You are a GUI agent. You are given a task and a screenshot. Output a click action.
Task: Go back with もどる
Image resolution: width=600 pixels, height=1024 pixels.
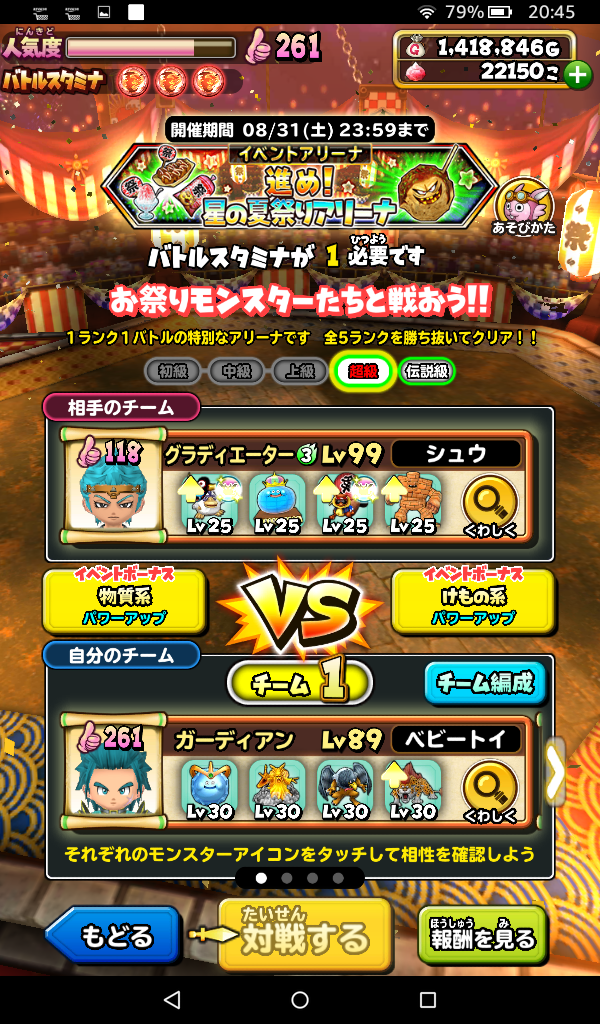click(x=116, y=937)
